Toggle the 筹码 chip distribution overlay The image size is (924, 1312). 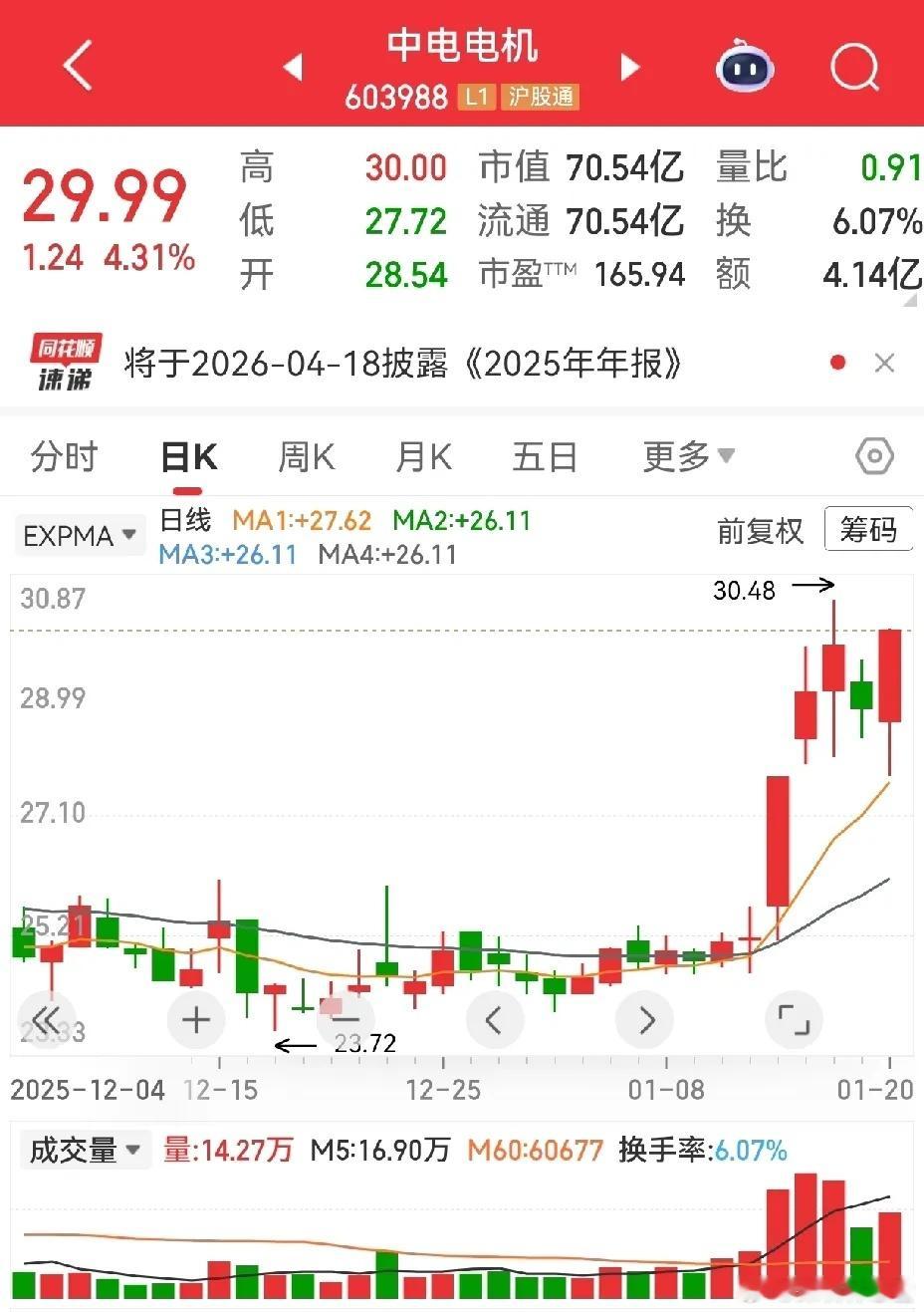click(x=869, y=530)
